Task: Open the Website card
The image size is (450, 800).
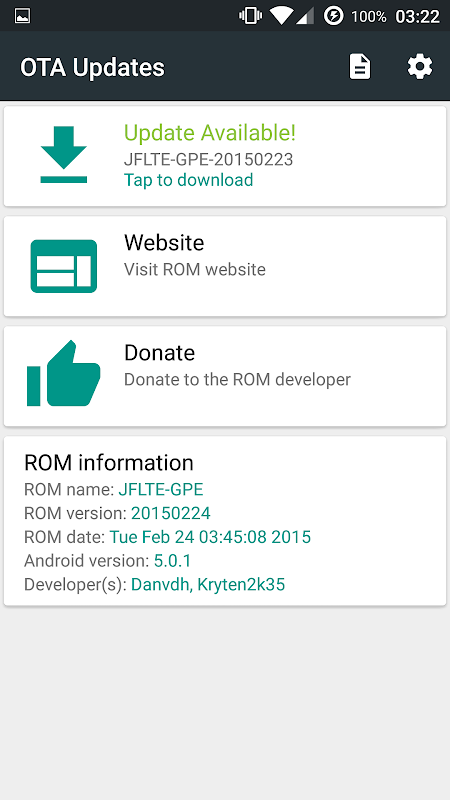Action: [225, 266]
